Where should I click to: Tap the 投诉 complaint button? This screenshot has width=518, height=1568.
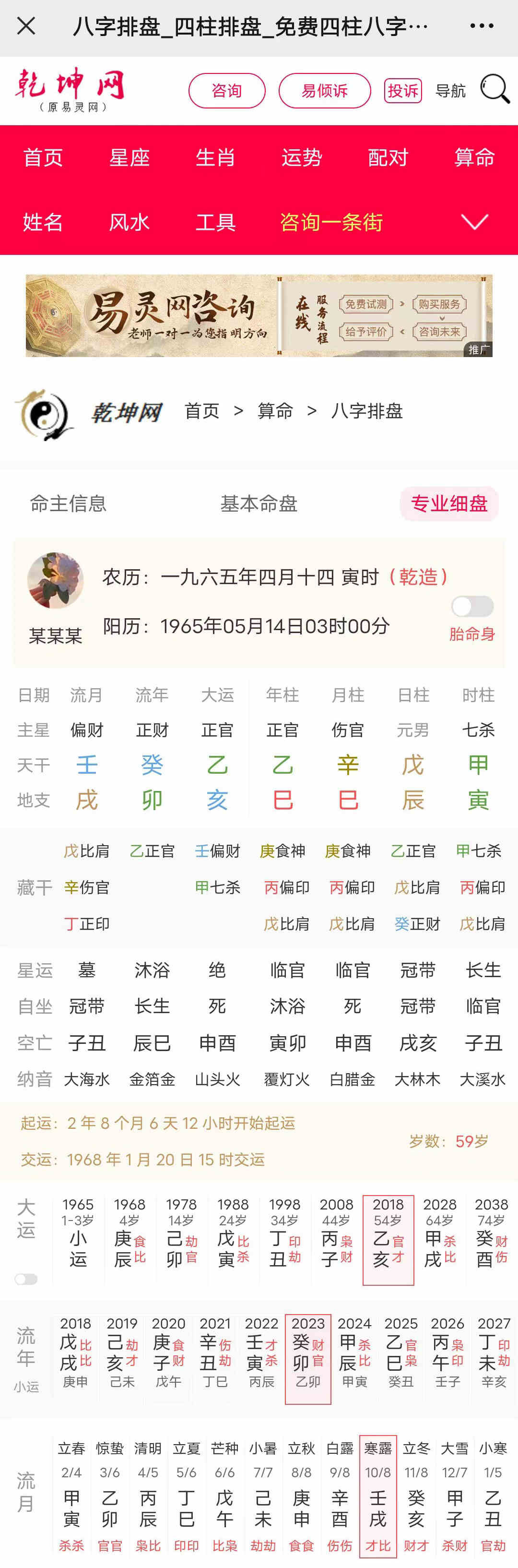(402, 91)
